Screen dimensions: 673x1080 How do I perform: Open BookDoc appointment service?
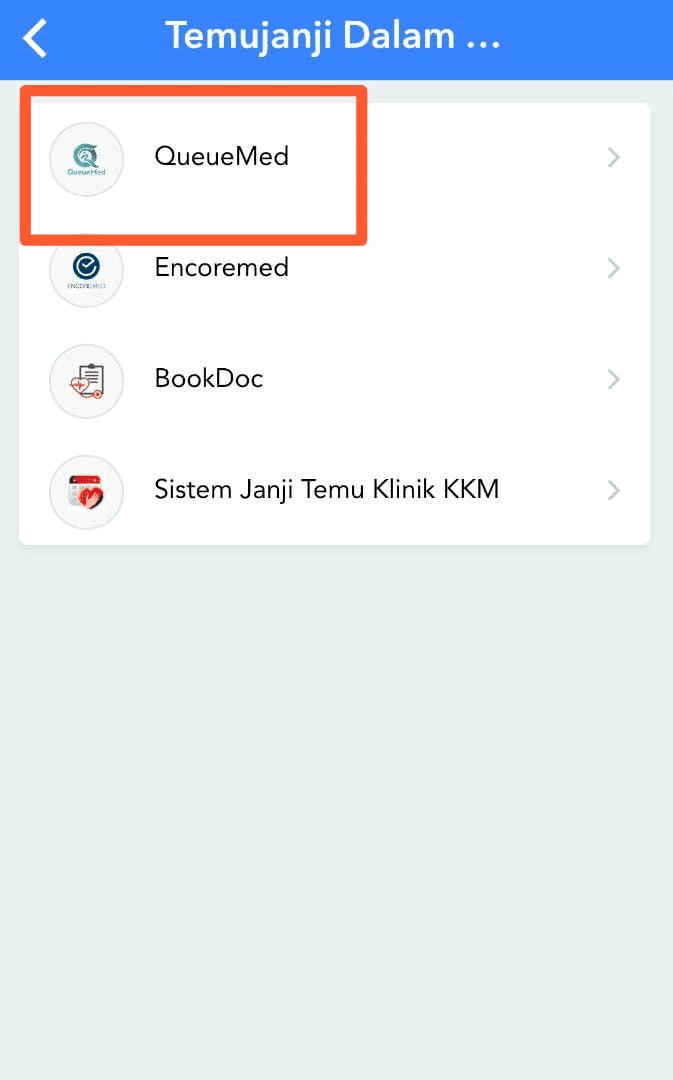tap(208, 379)
